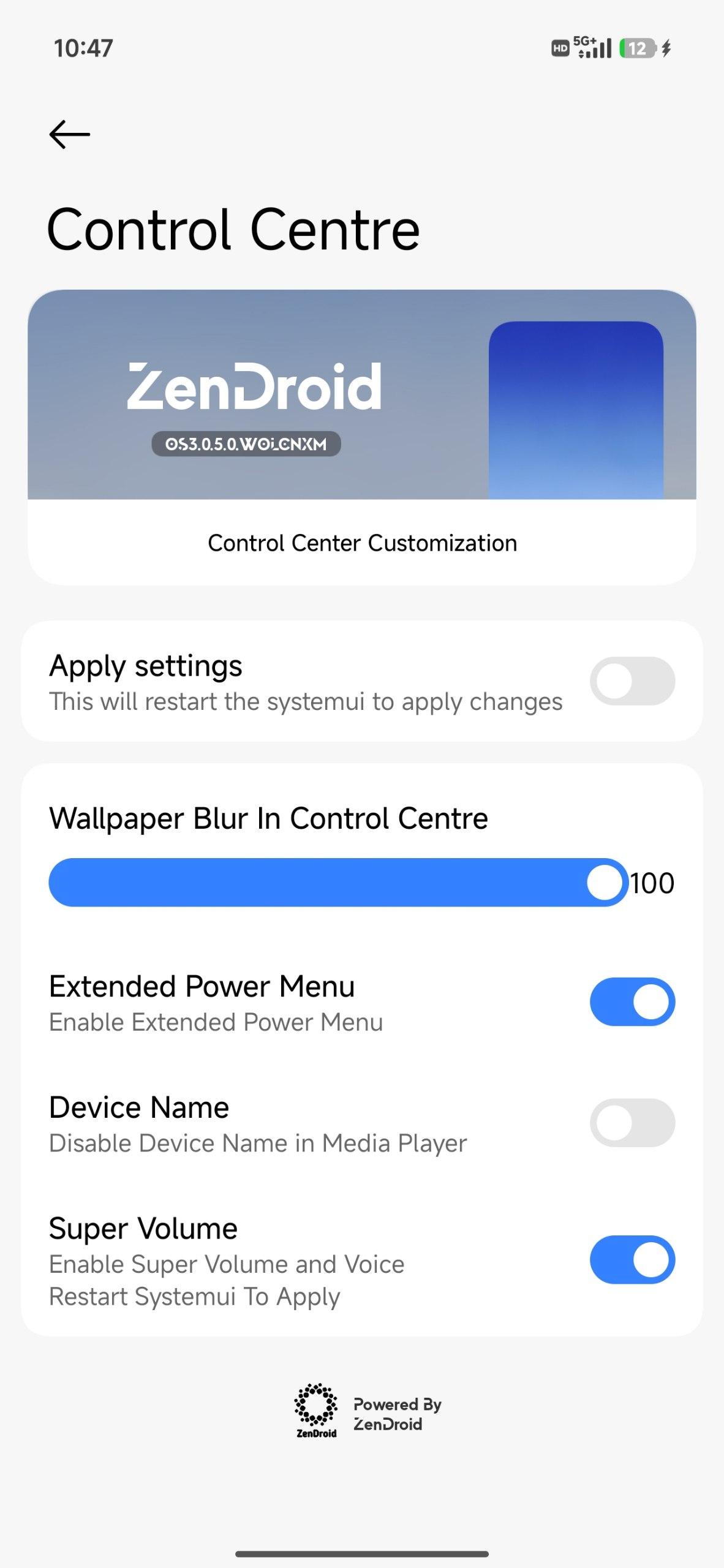
Task: Turn off the Super Volume switch
Action: coord(632,1260)
